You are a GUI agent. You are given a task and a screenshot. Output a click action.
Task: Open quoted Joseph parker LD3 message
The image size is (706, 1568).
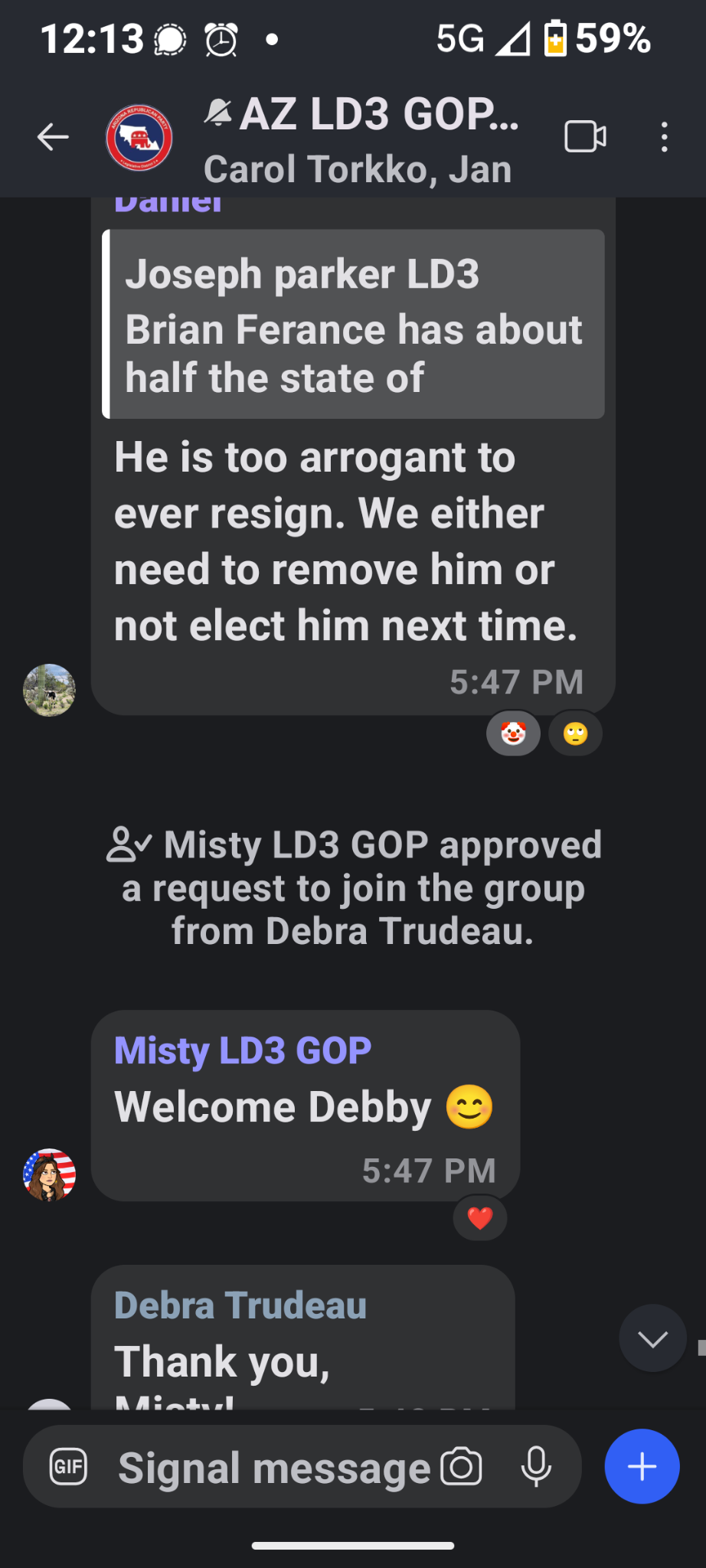click(353, 325)
